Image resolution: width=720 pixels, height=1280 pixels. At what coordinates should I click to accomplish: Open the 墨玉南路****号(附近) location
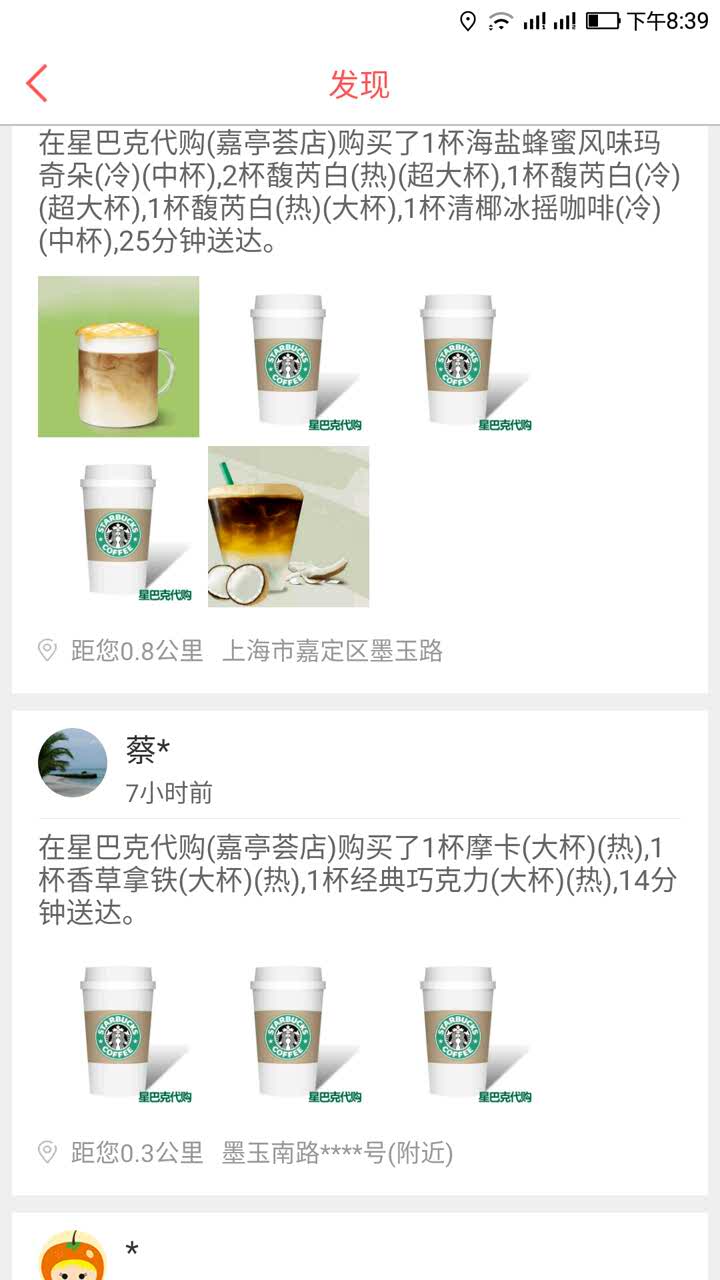pos(337,1154)
